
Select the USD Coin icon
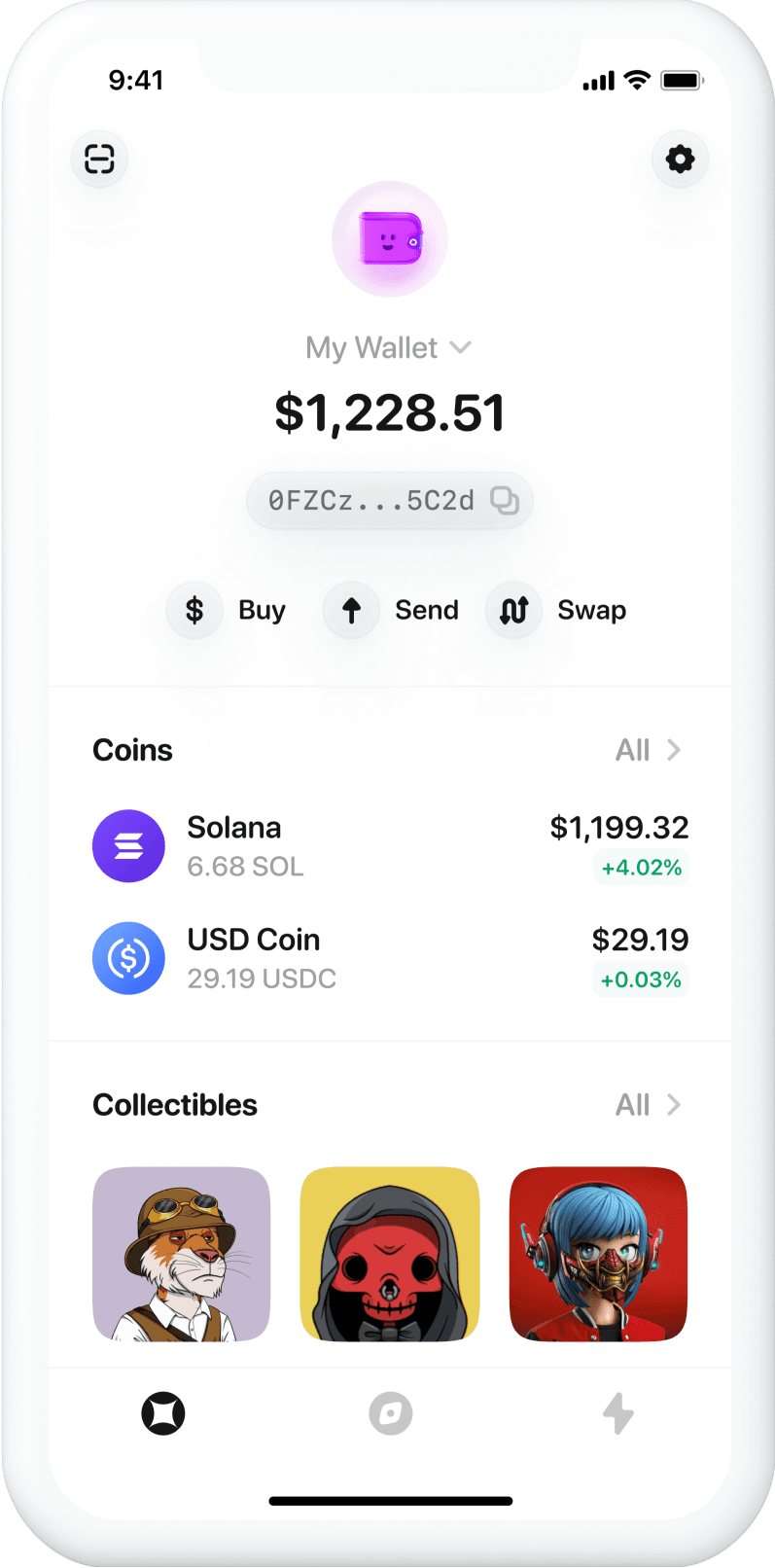pos(128,958)
